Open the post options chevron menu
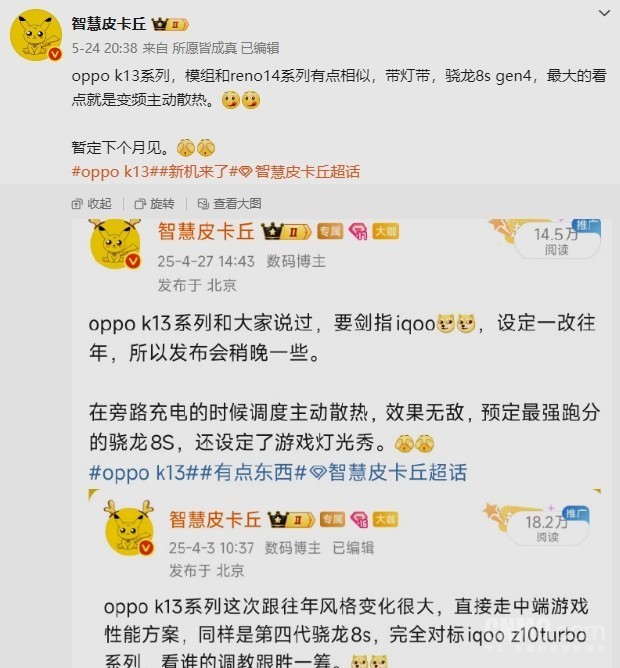 [604, 13]
